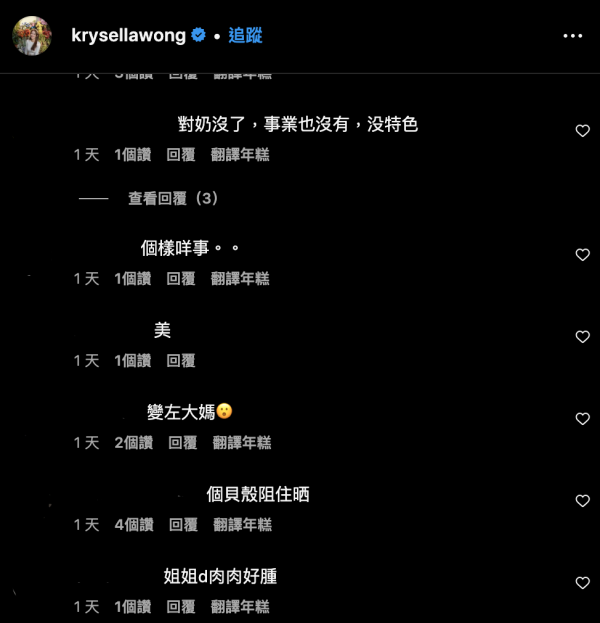
Task: View the 4個讚 likes on 個貝殼阻住晒
Action: pos(133,525)
